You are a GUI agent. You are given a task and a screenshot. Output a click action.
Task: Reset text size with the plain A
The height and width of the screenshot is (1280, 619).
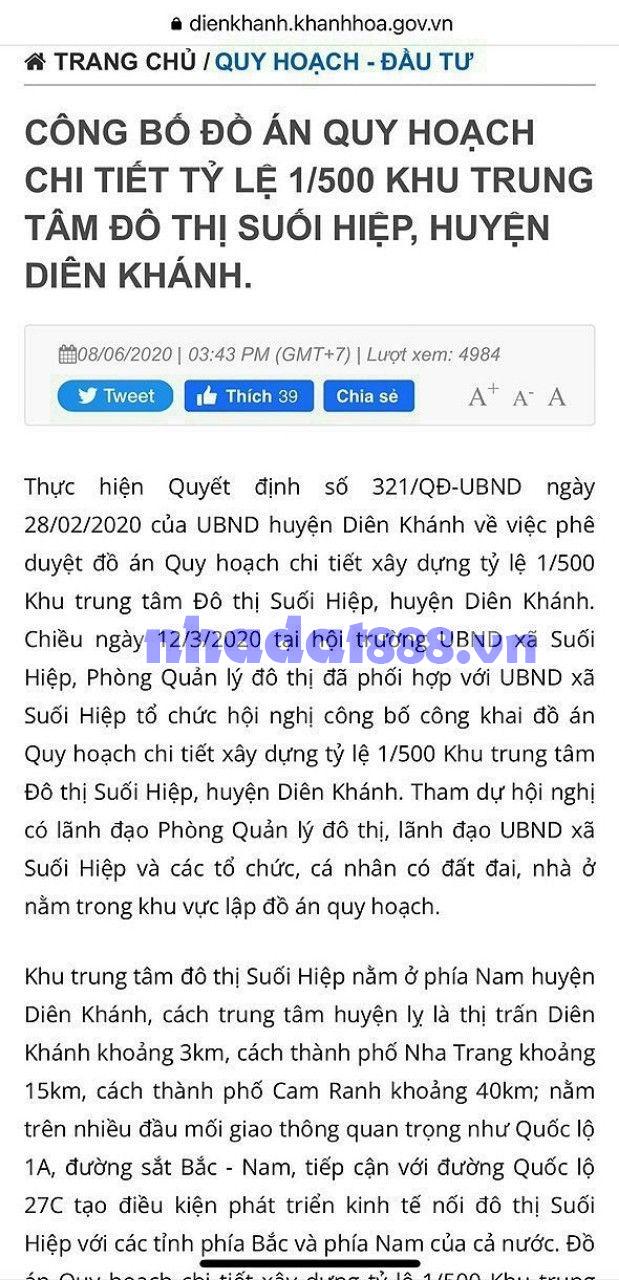(x=557, y=397)
